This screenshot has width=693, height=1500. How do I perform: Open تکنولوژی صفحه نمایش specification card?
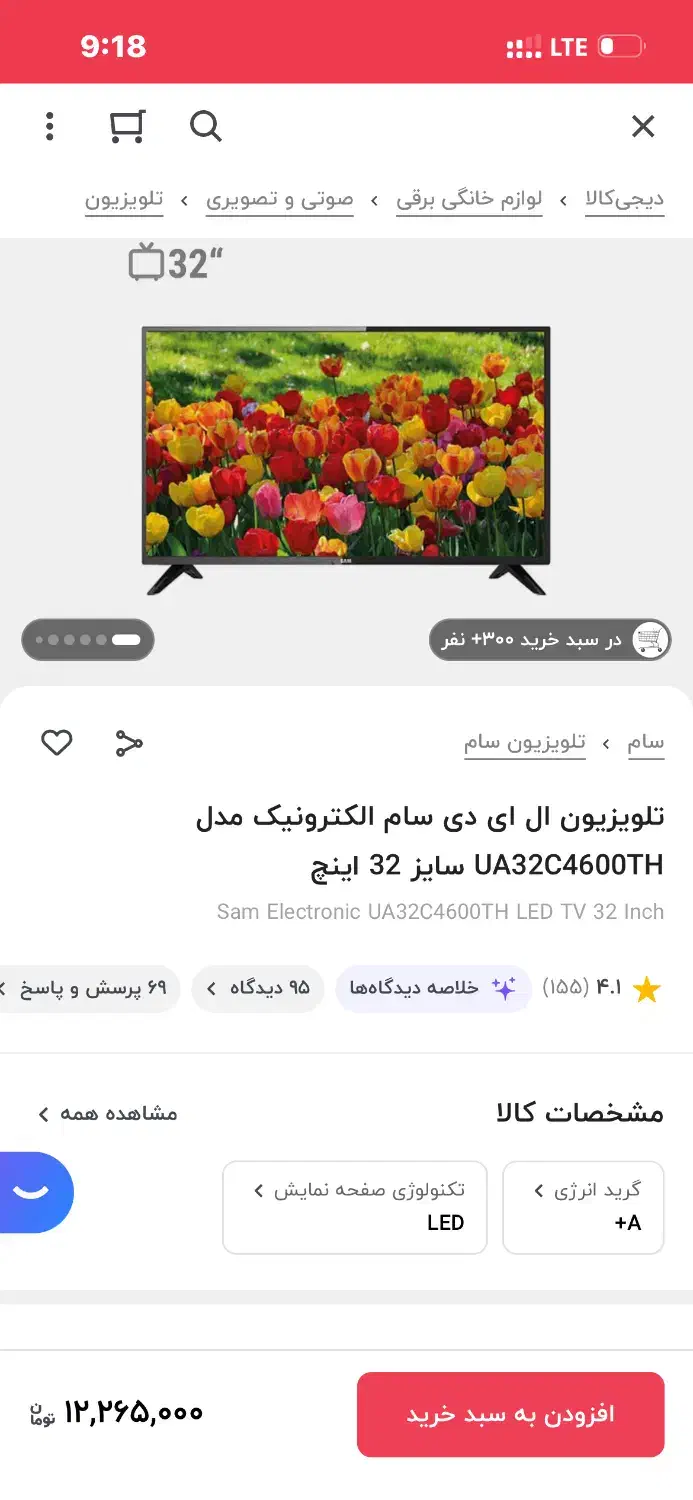[x=355, y=1207]
